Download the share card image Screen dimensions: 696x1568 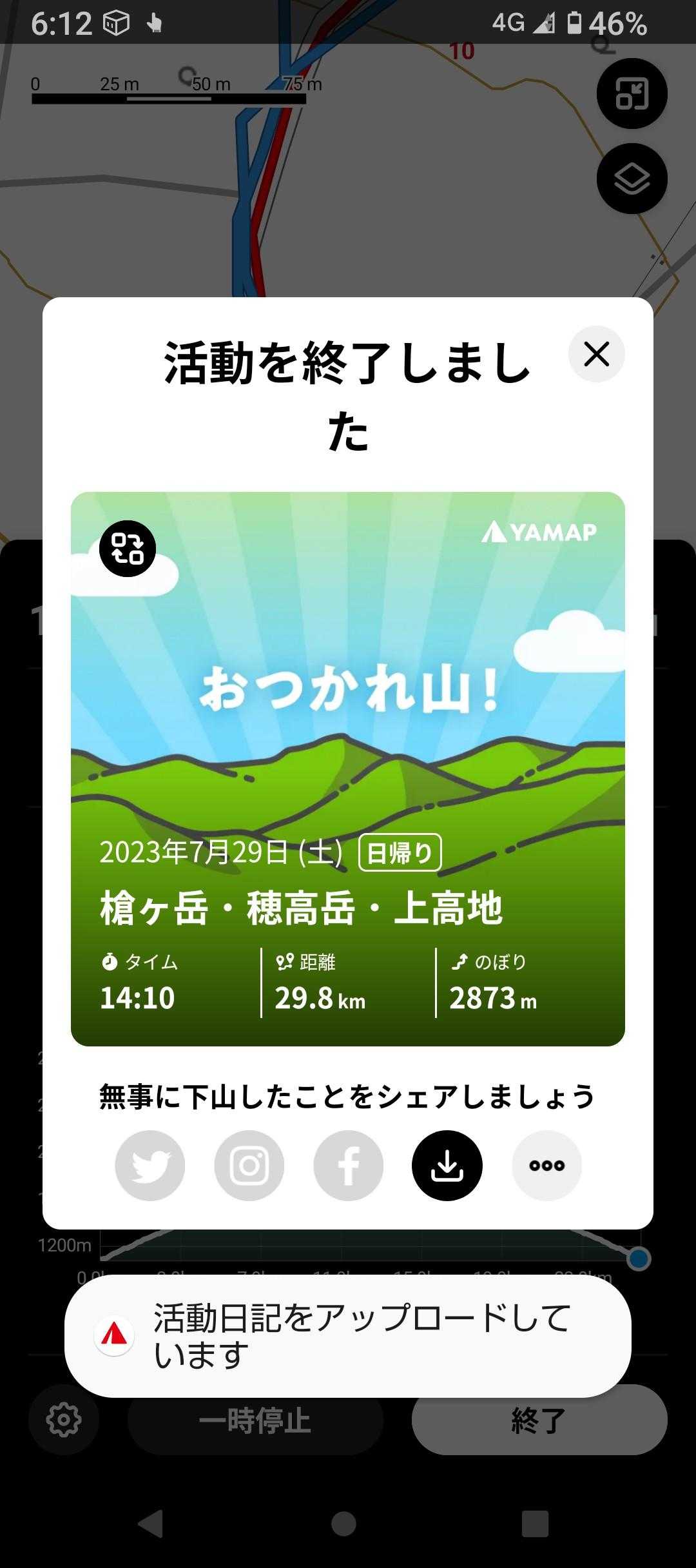[x=447, y=1166]
